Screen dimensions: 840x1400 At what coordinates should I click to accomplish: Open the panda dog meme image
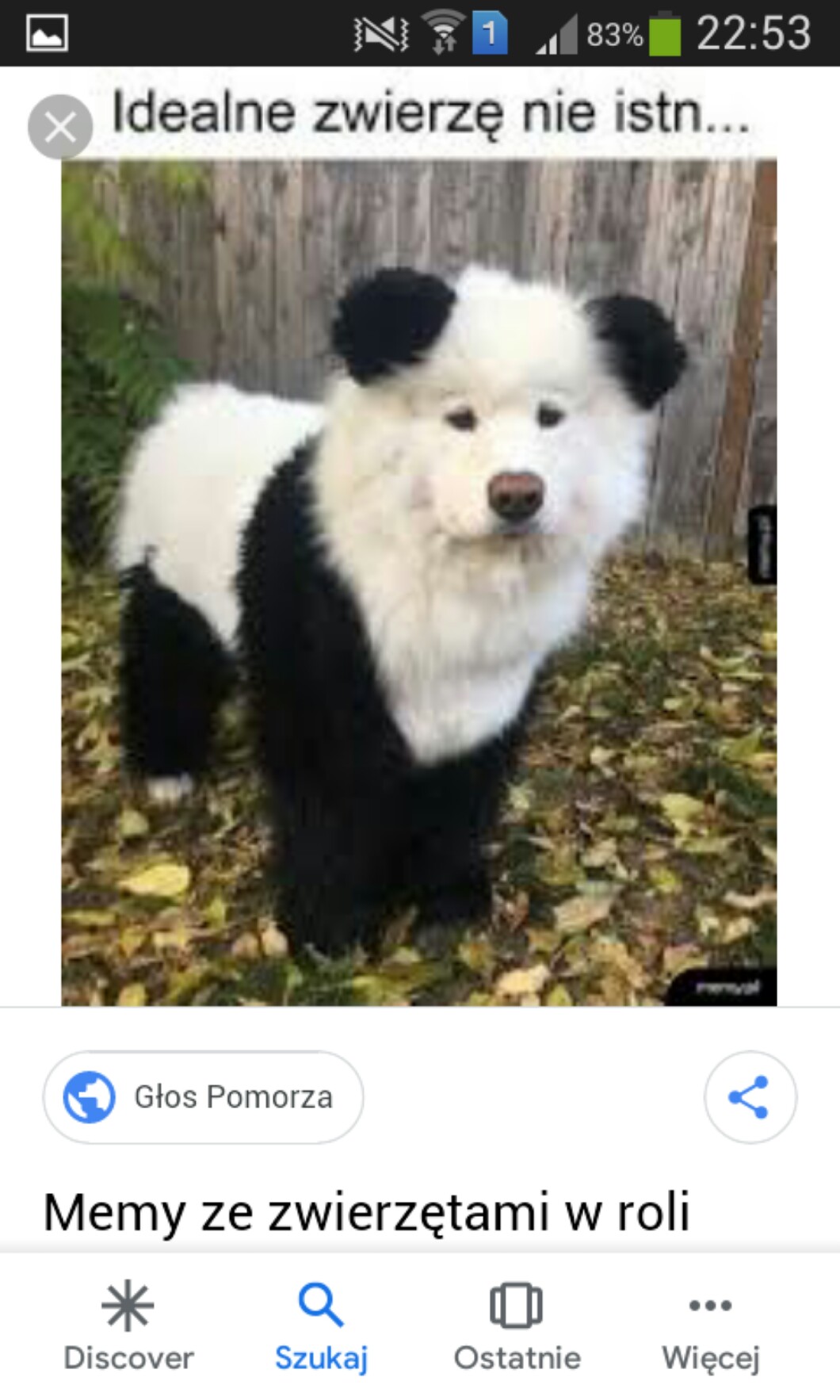(418, 583)
